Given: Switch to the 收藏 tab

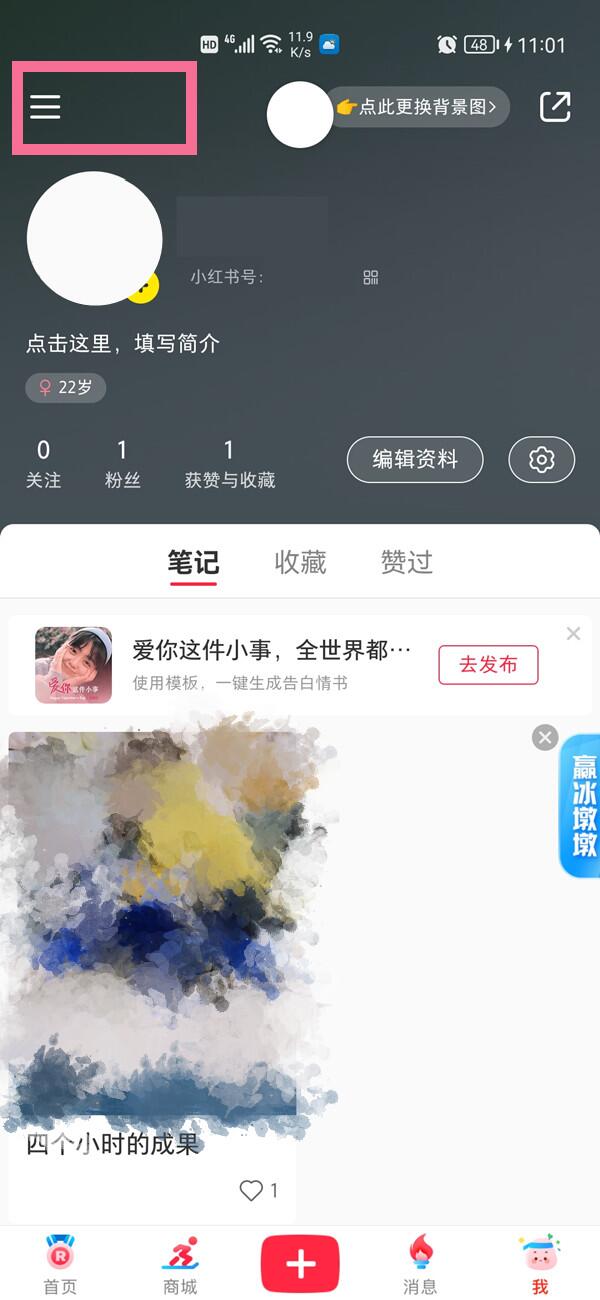Looking at the screenshot, I should (x=300, y=562).
